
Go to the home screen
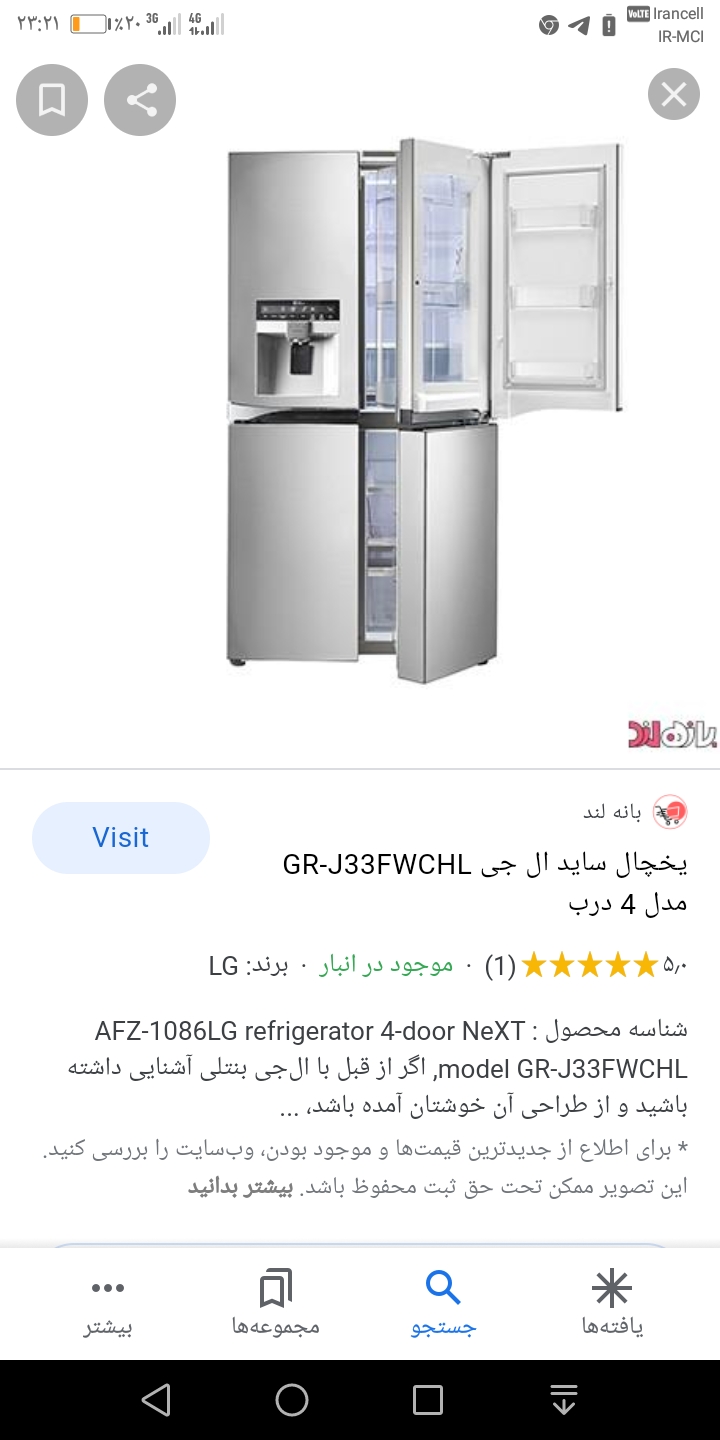292,1400
